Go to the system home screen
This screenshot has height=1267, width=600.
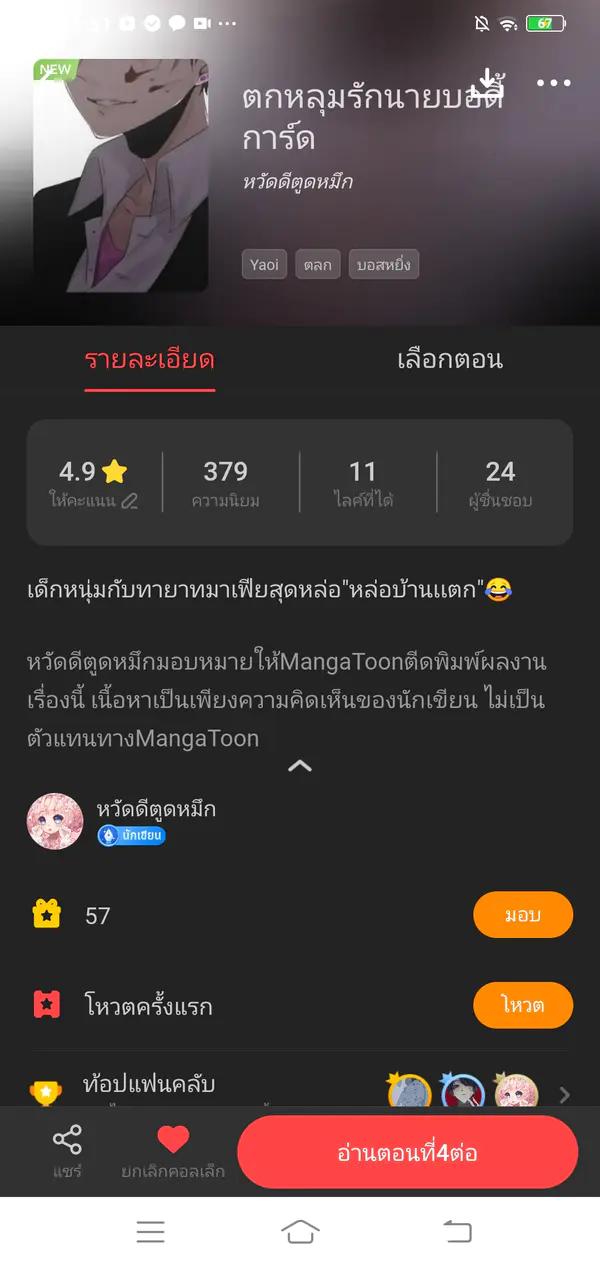(300, 1231)
